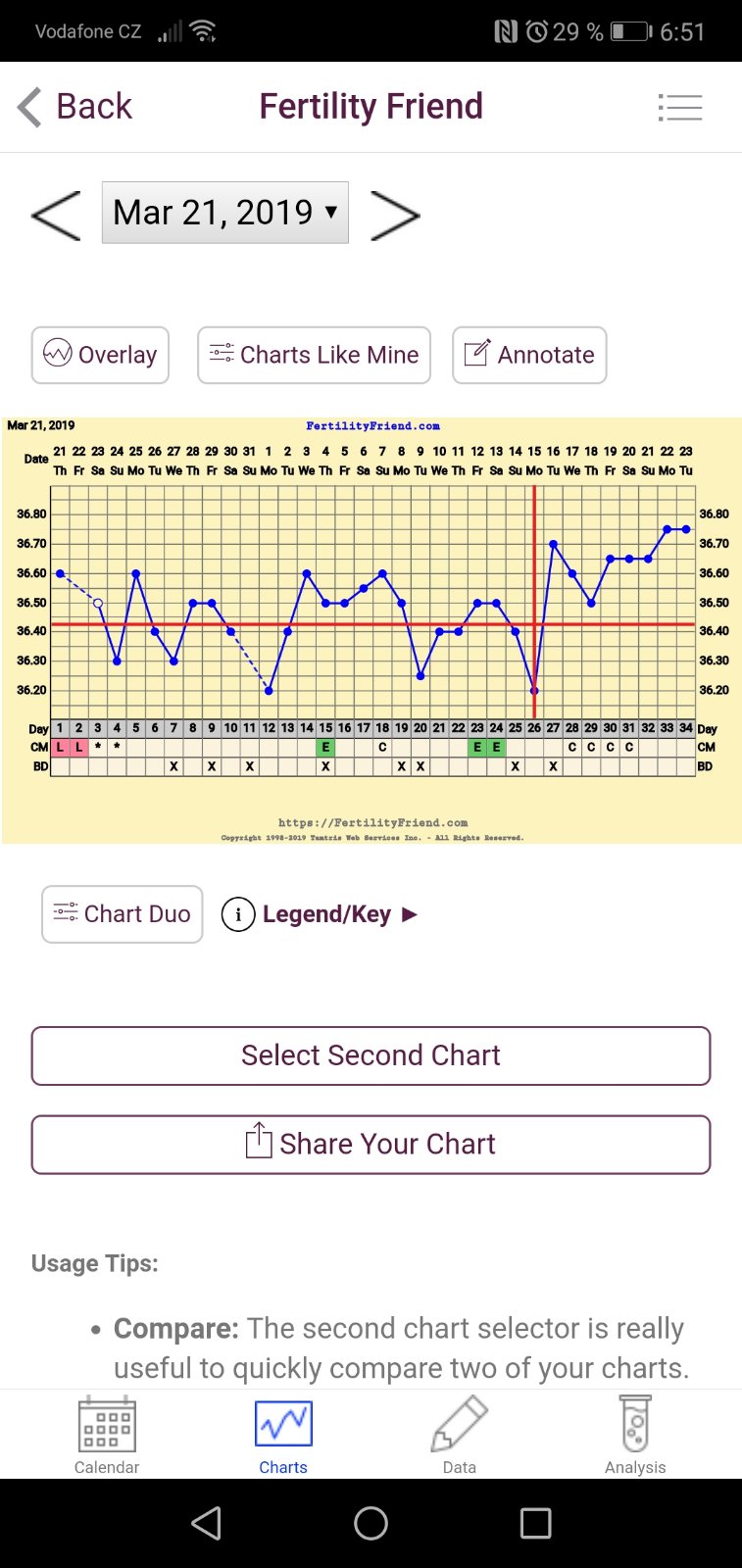
Task: Open the list menu icon
Action: point(679,107)
